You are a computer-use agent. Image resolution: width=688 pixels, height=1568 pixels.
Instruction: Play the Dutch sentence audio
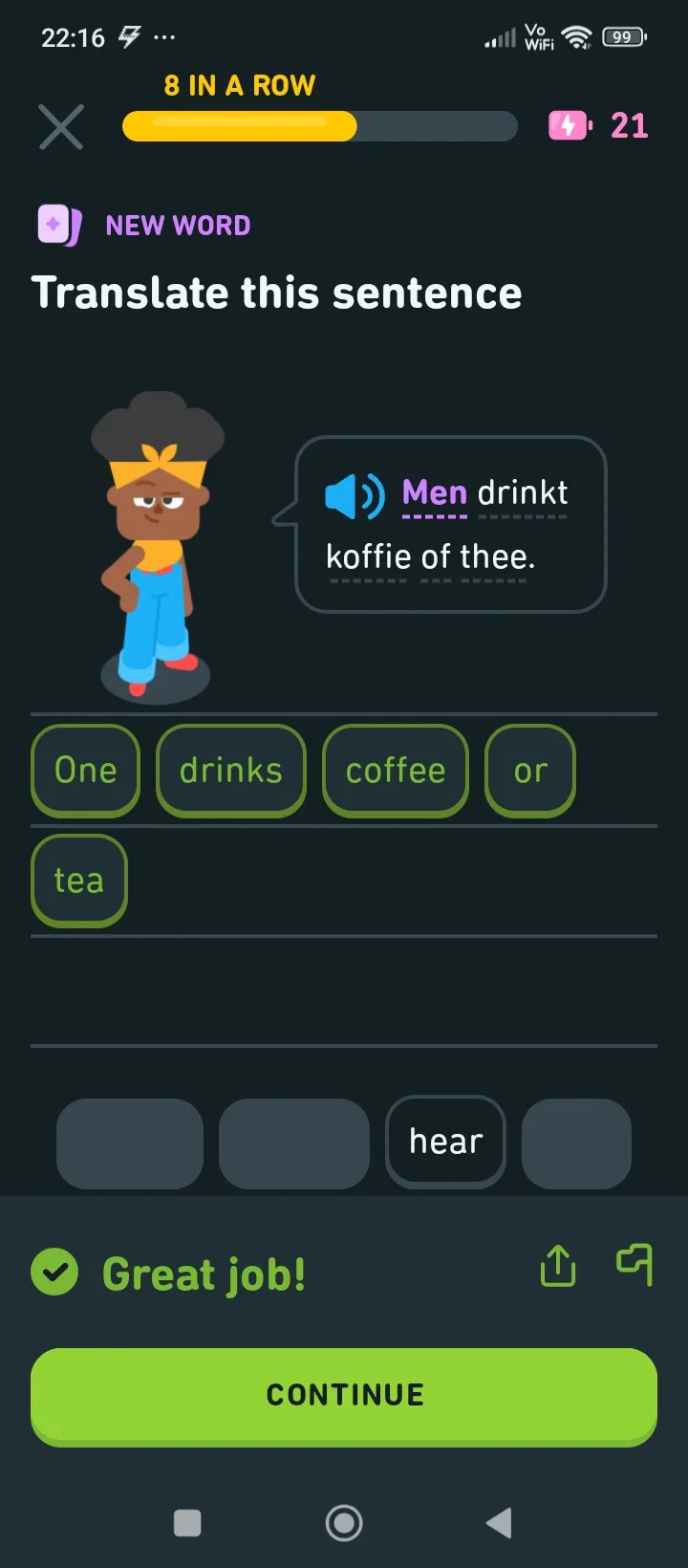(355, 496)
